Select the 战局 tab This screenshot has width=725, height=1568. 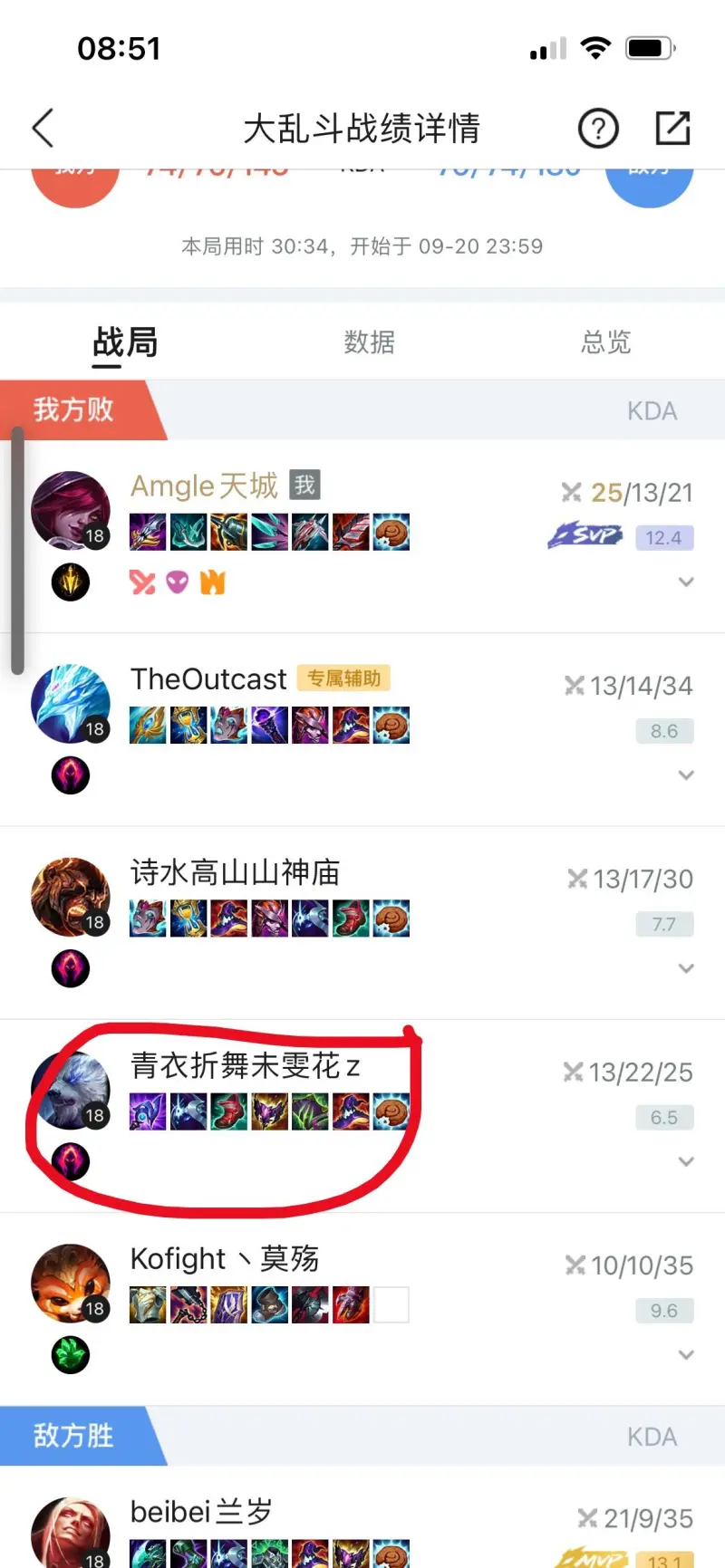[x=125, y=343]
